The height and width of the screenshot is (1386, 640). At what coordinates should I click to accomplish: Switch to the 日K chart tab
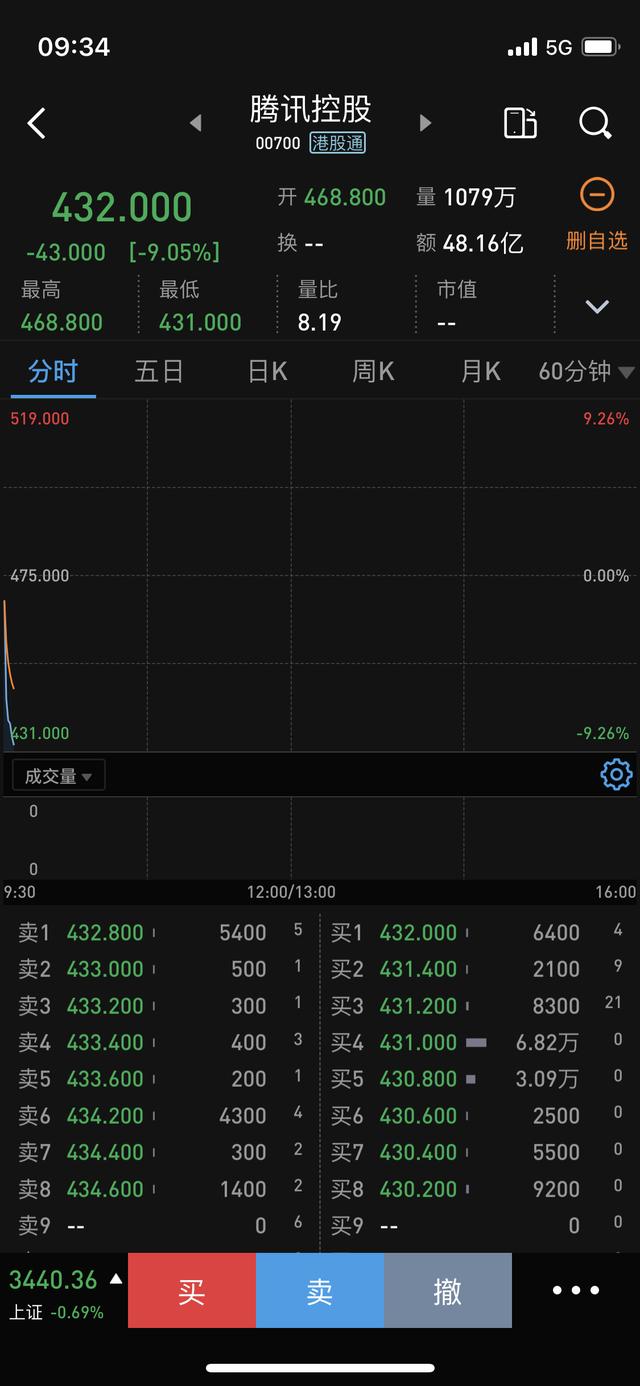coord(267,372)
